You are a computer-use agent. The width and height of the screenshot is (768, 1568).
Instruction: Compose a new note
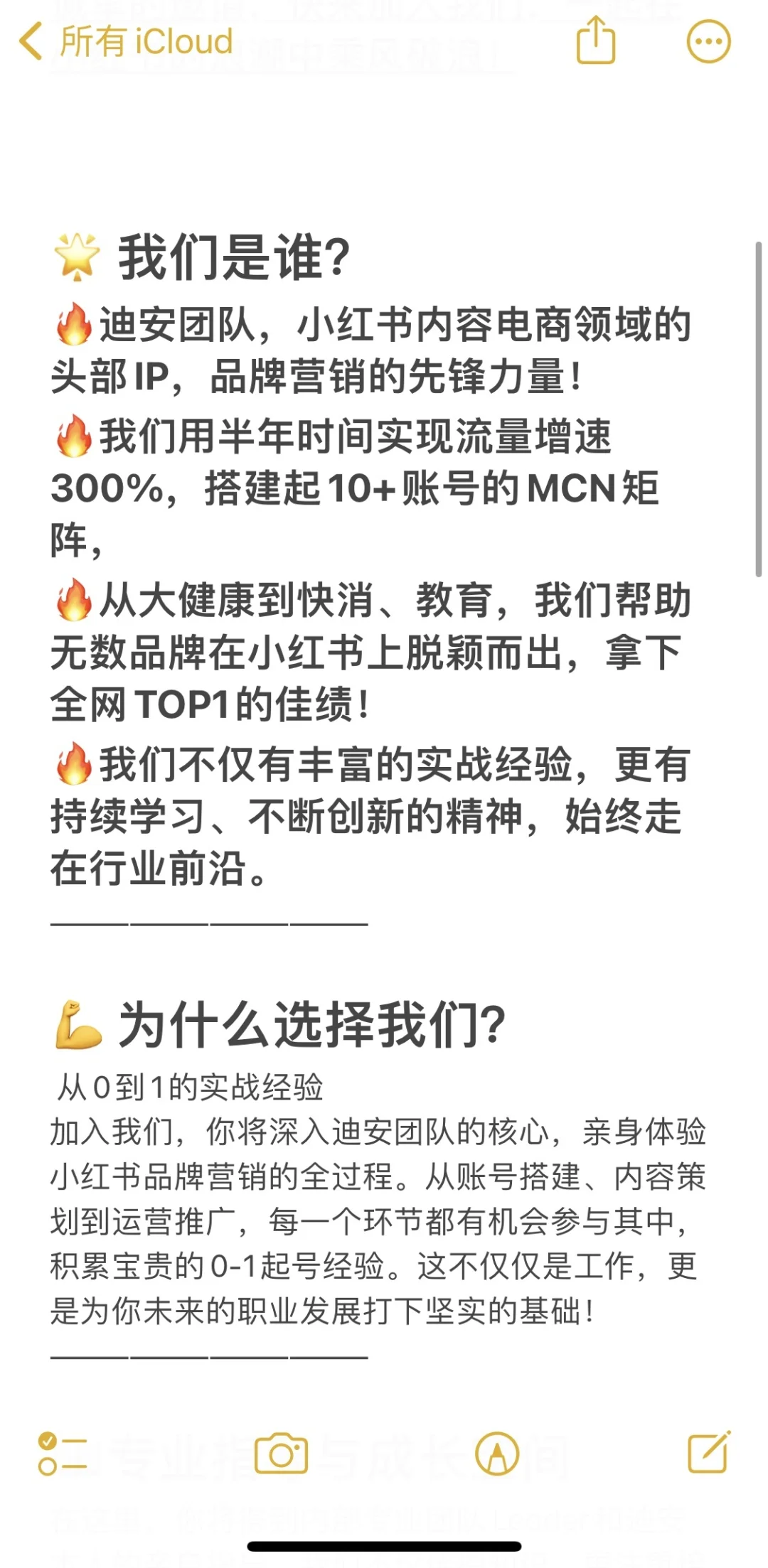(x=709, y=1451)
